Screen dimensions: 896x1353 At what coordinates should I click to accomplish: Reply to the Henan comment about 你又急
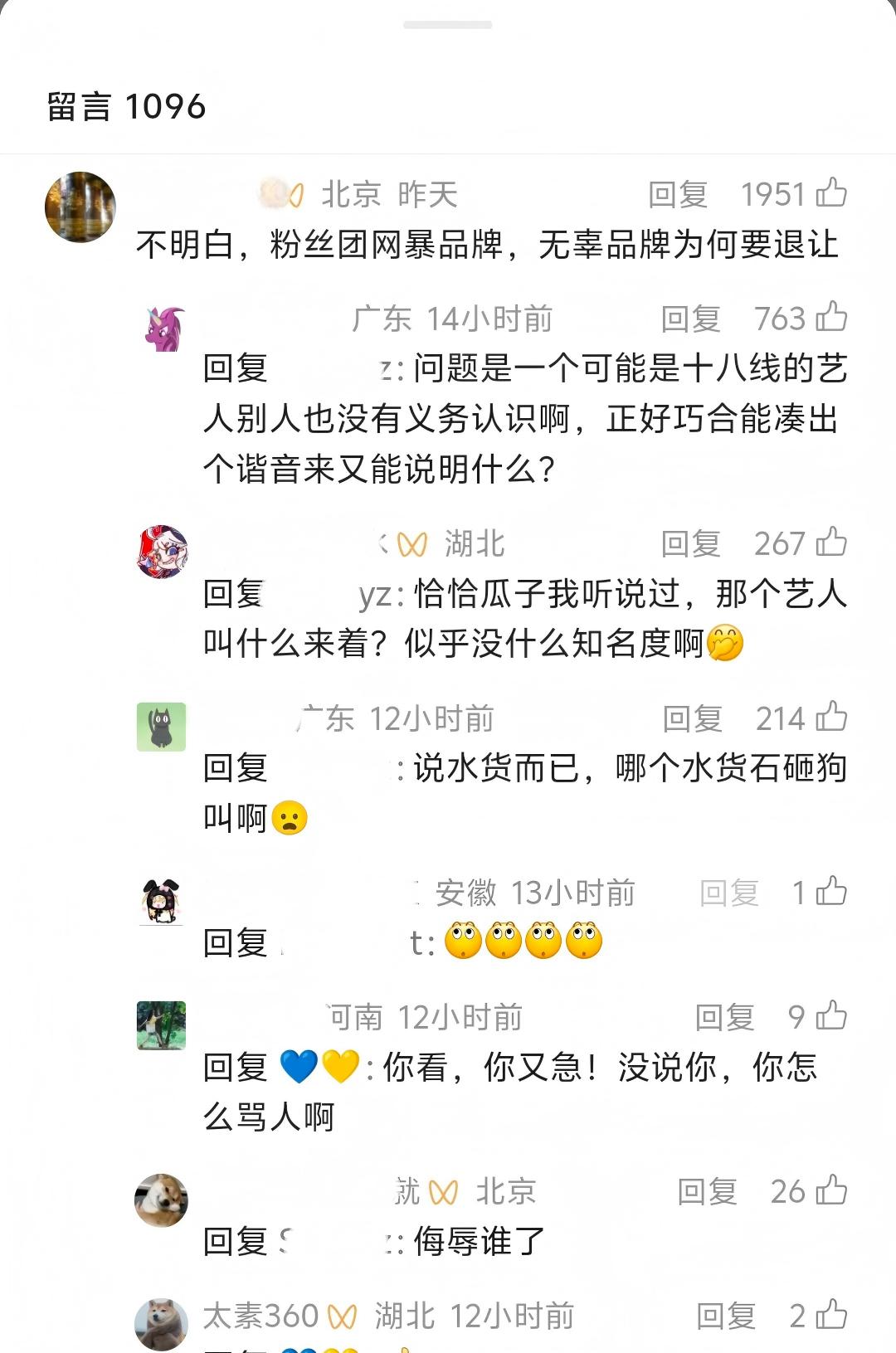(x=724, y=1018)
